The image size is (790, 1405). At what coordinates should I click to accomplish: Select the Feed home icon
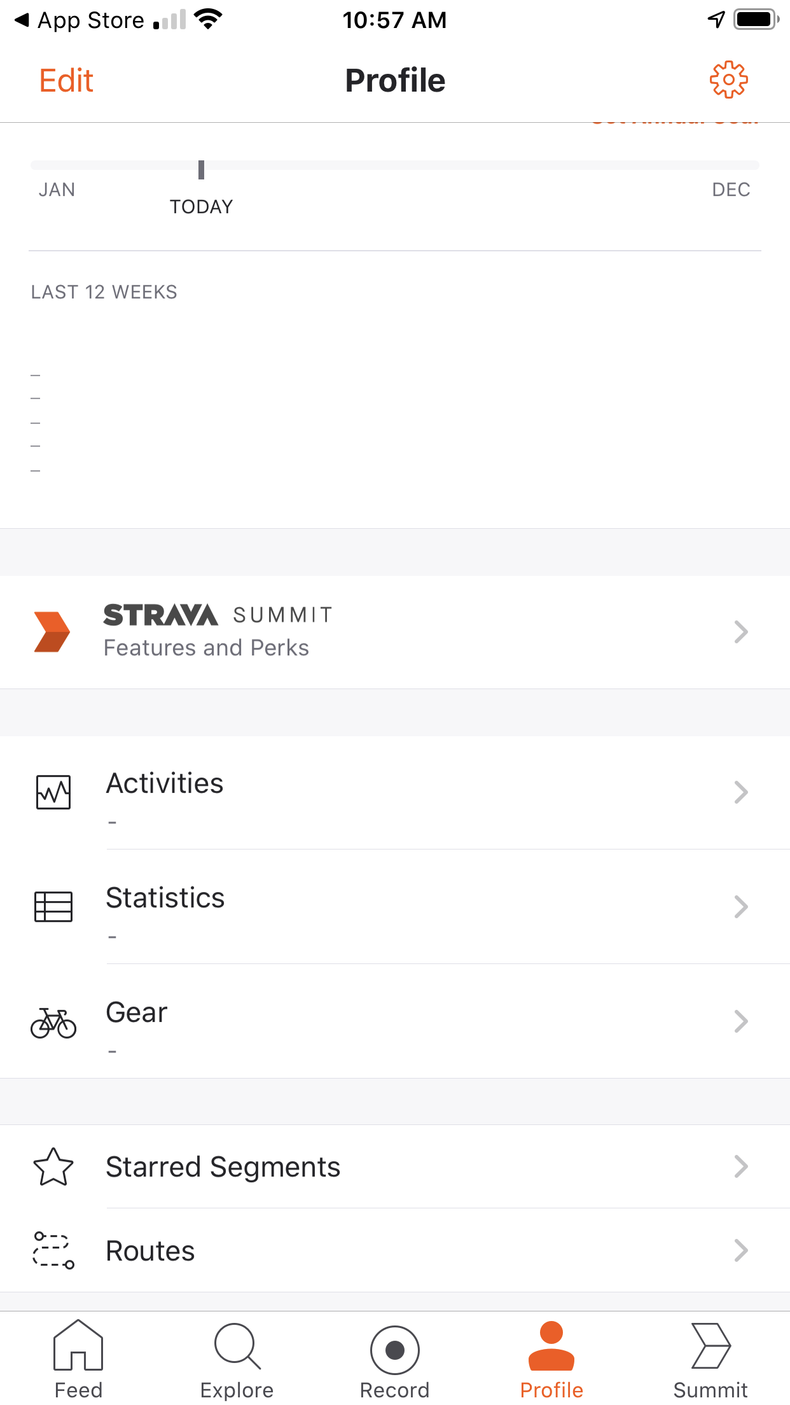click(78, 1347)
